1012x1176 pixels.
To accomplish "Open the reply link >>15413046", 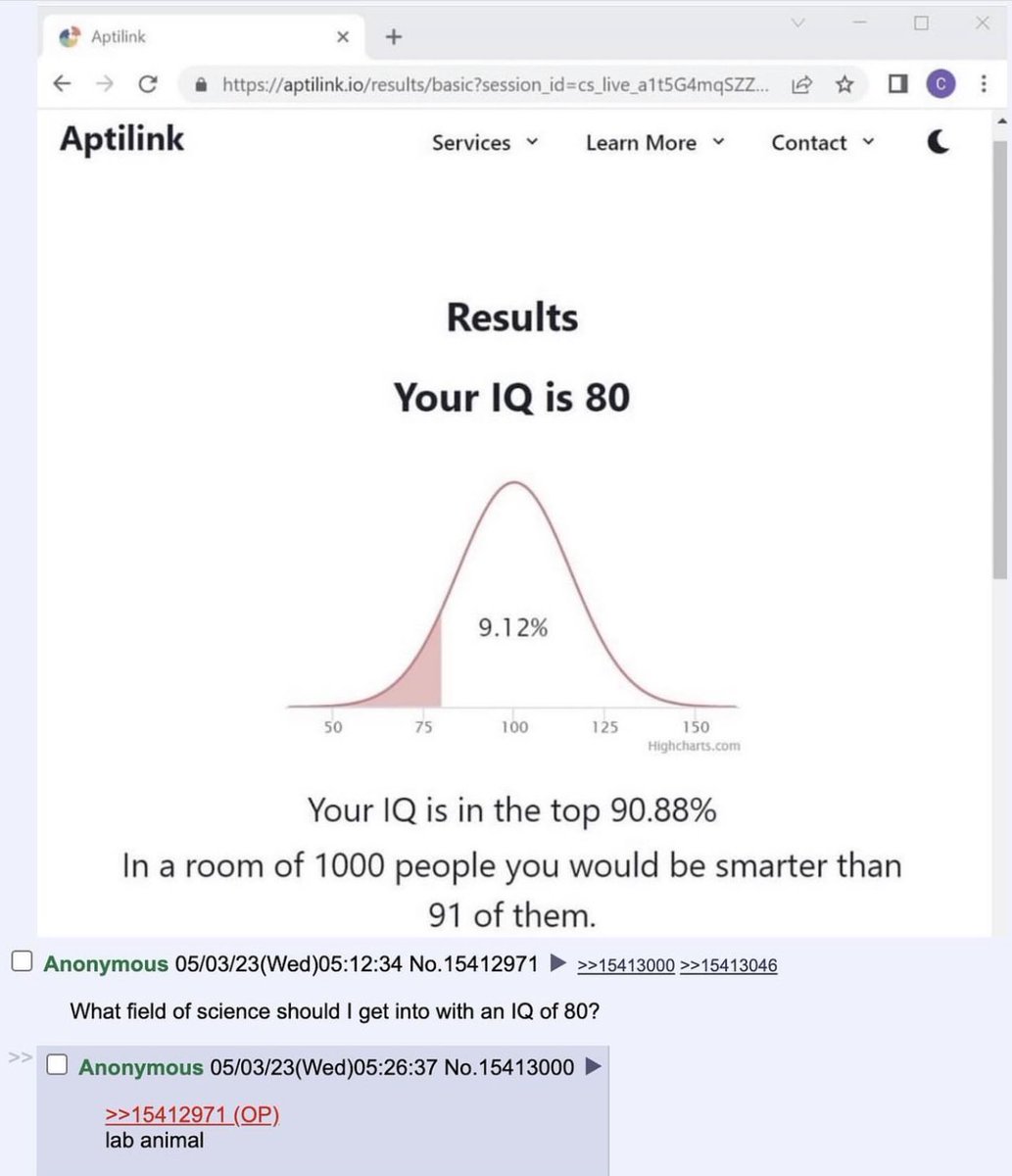I will coord(728,965).
